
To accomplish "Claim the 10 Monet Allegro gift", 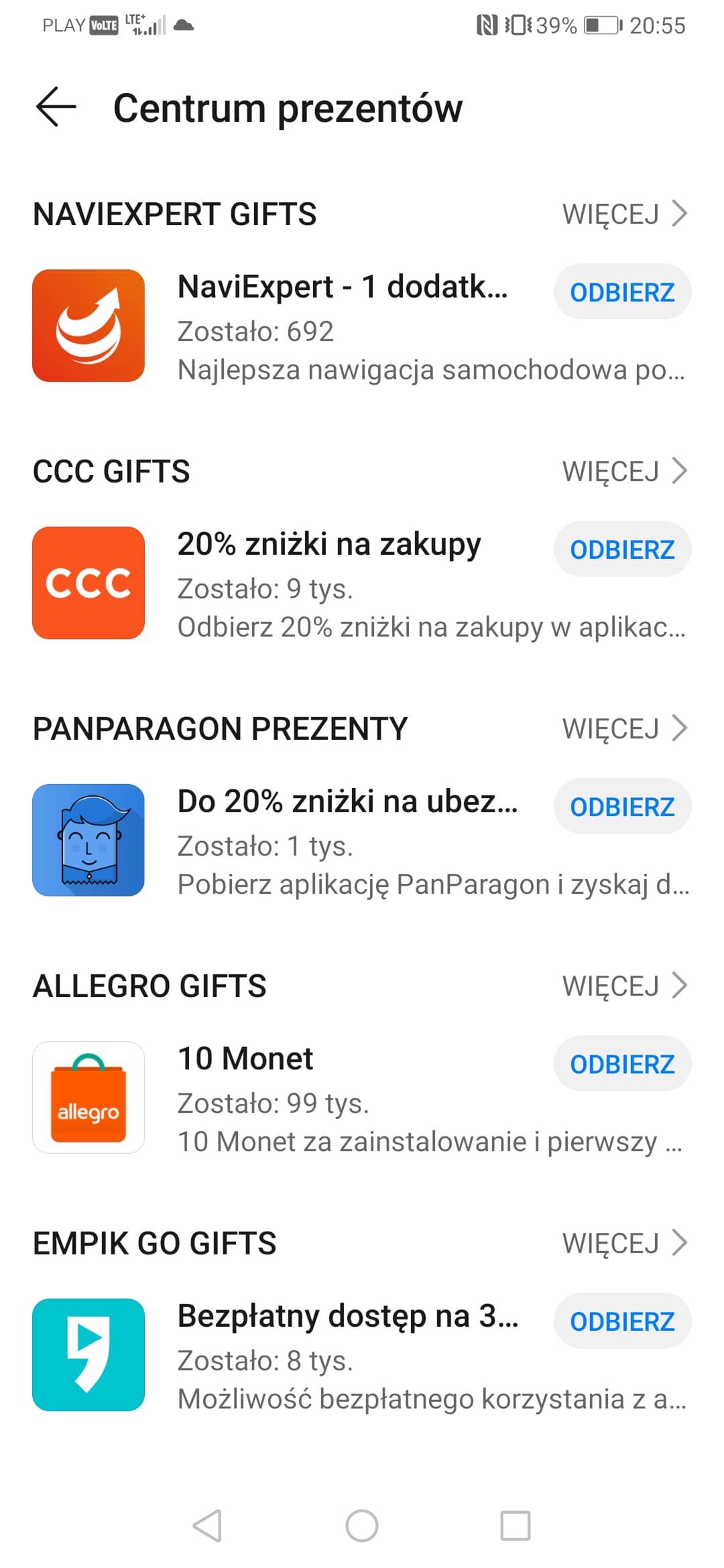I will coord(622,1064).
